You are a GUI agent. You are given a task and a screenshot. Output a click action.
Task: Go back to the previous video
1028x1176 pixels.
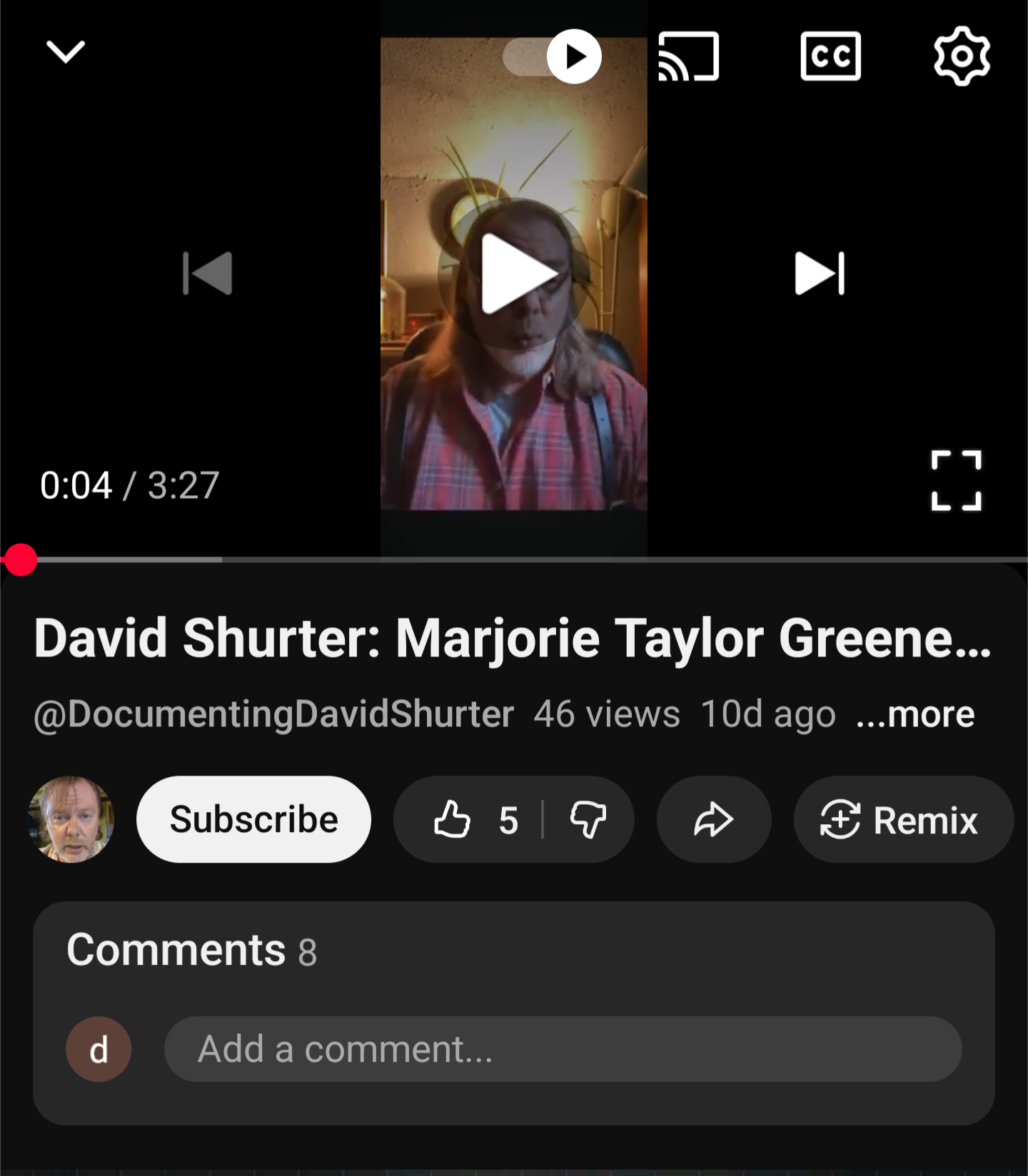(x=208, y=273)
